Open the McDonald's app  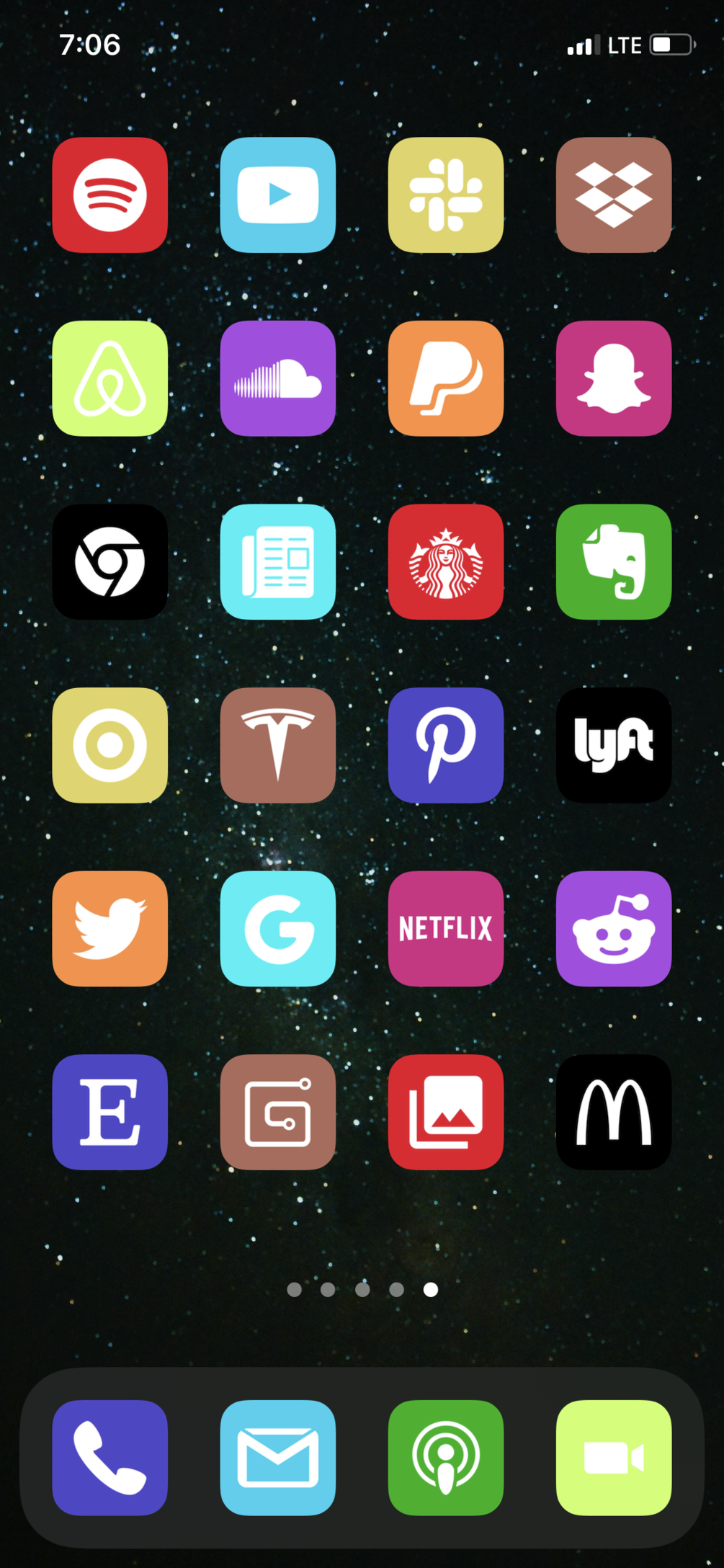coord(614,1112)
